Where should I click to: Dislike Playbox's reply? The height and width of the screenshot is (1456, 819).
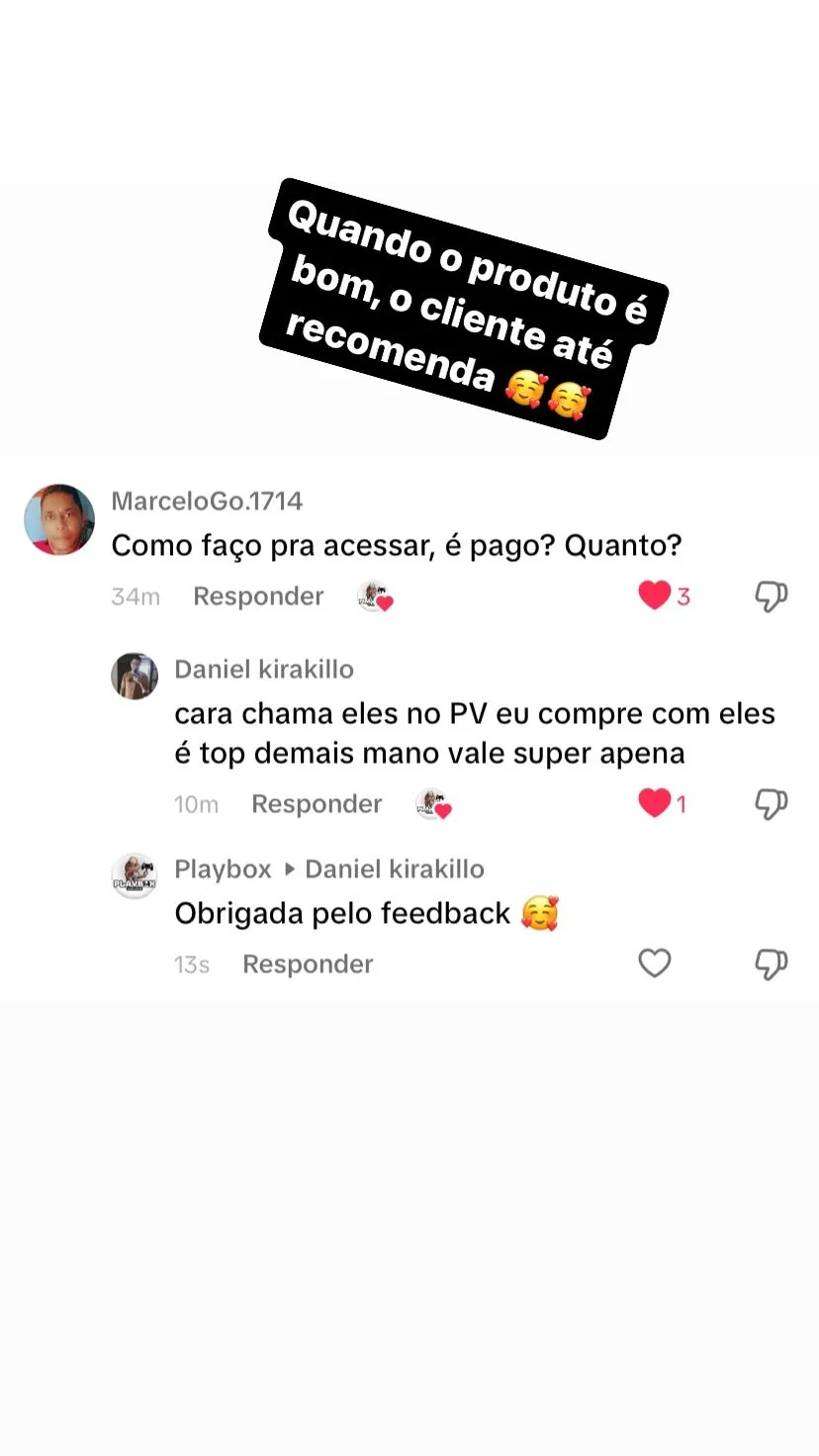tap(771, 962)
